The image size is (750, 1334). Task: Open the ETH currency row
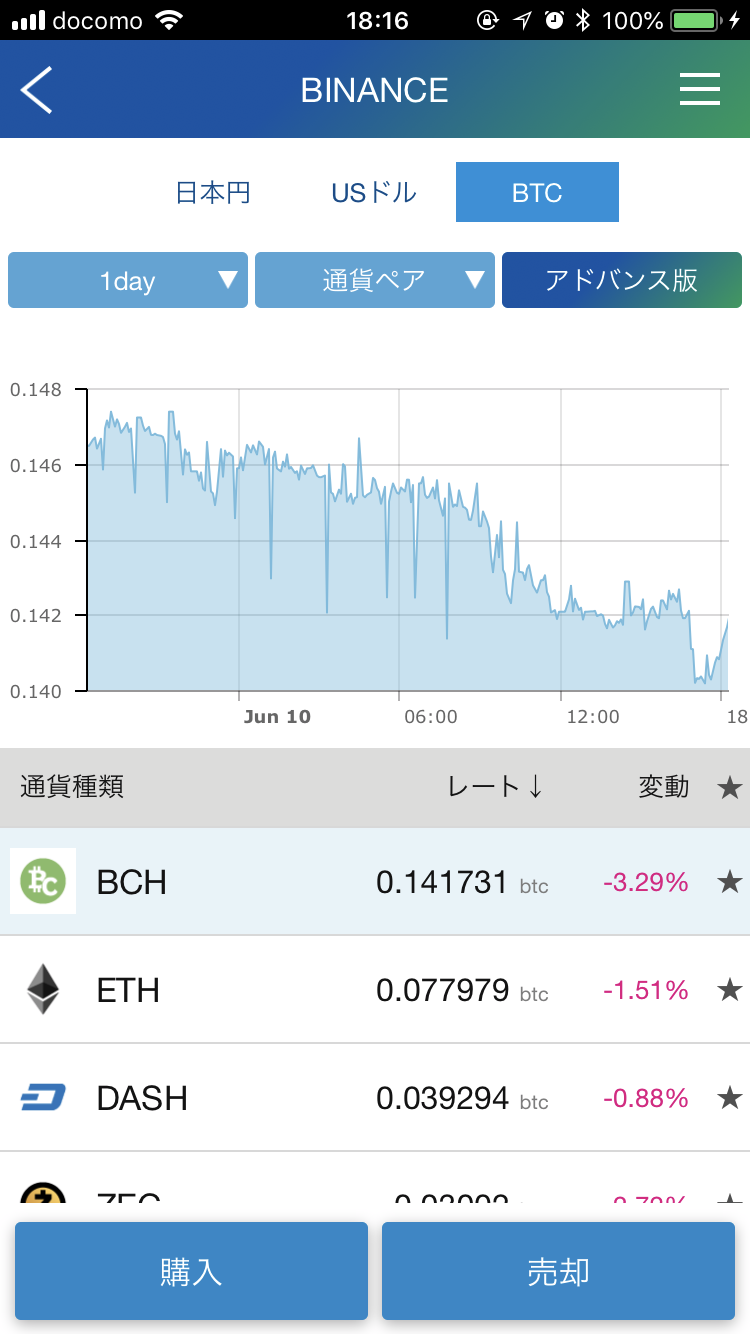pyautogui.click(x=375, y=990)
